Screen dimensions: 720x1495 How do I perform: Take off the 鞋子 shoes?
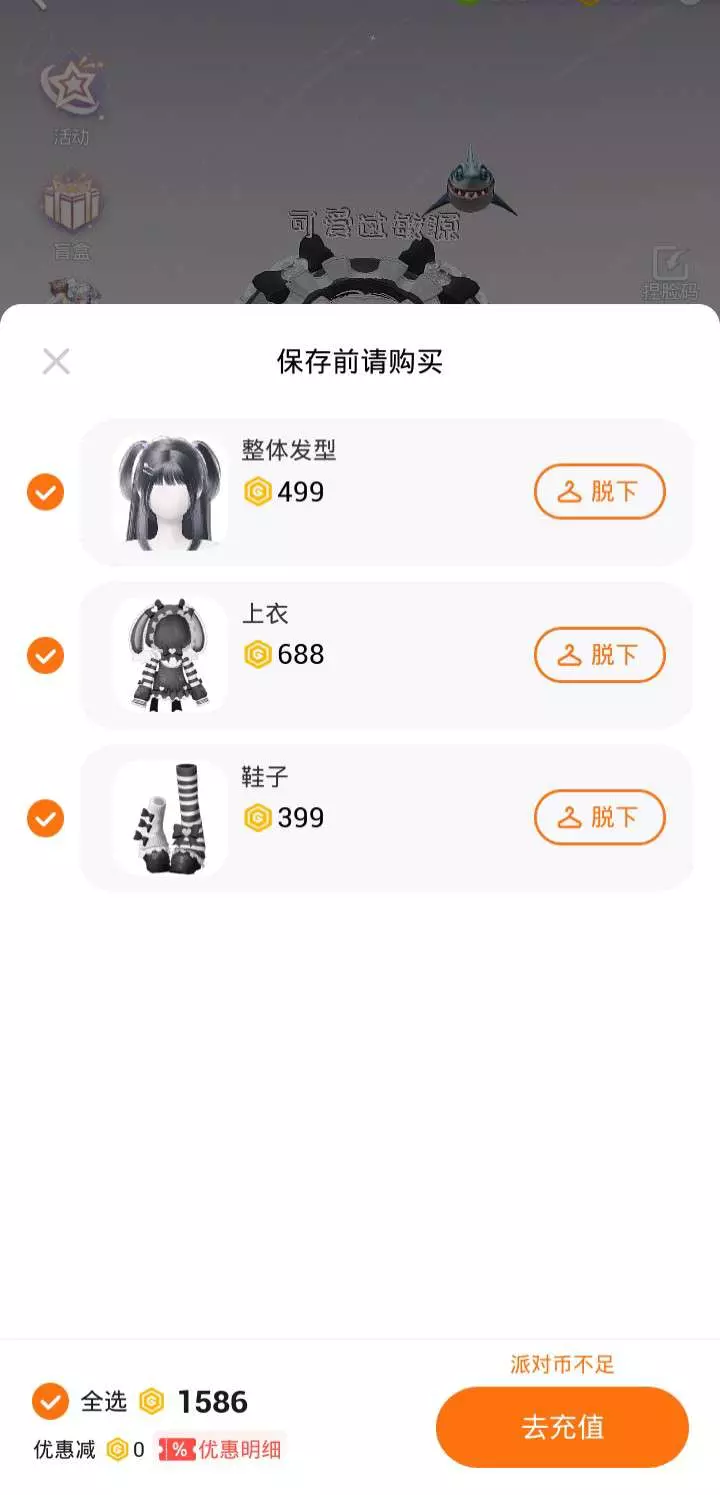[599, 818]
